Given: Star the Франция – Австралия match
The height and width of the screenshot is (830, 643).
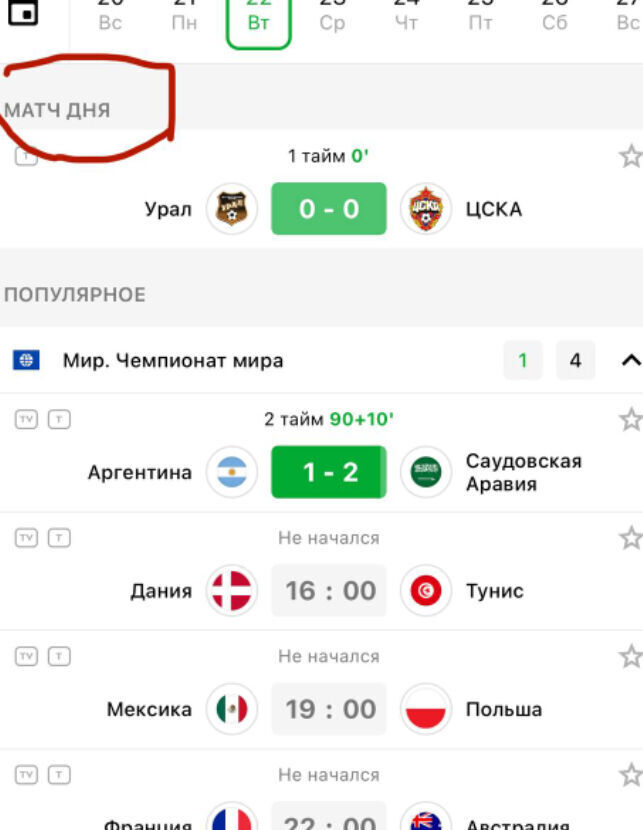Looking at the screenshot, I should point(630,775).
